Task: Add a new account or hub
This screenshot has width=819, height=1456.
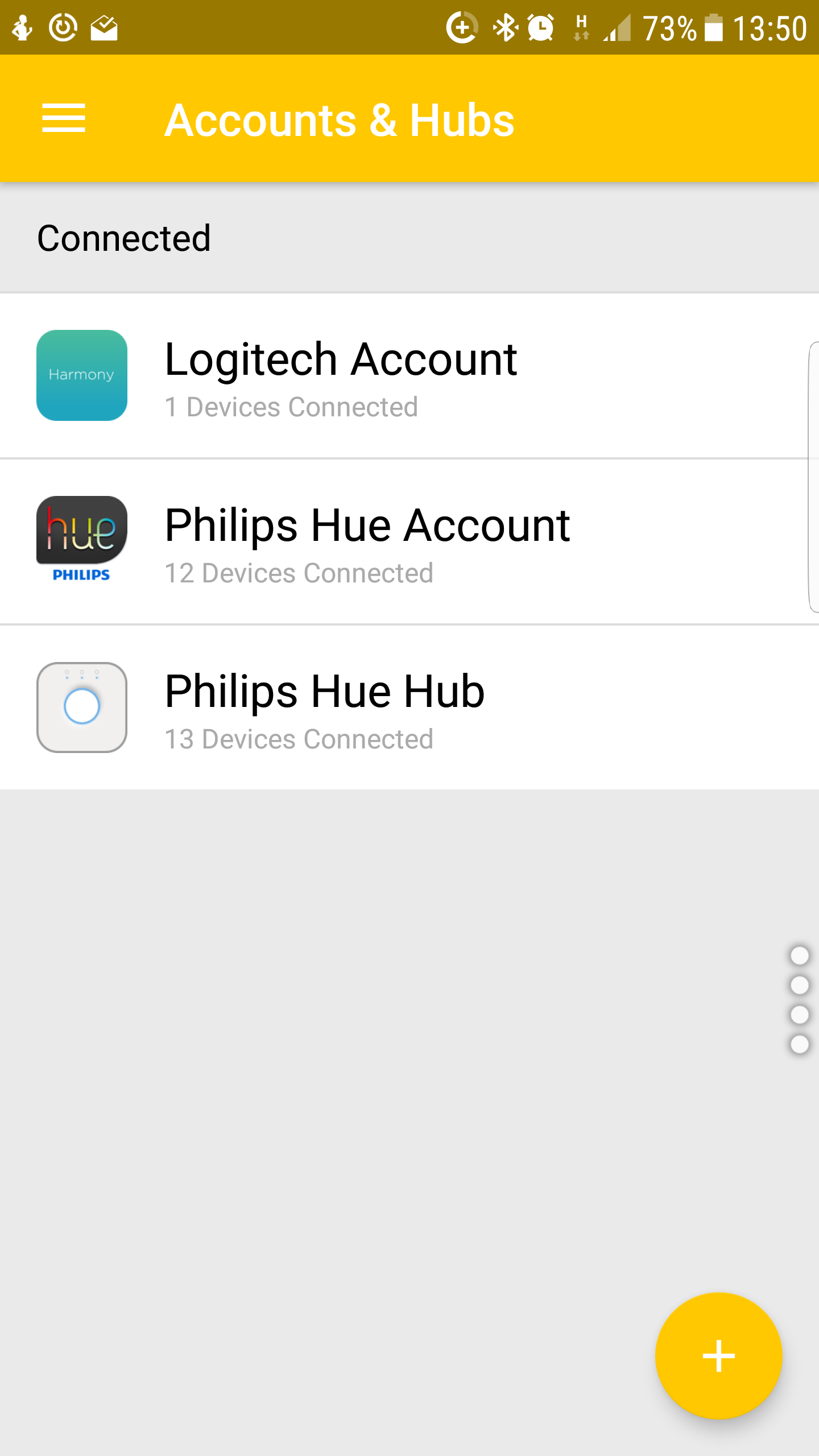Action: (x=718, y=1356)
